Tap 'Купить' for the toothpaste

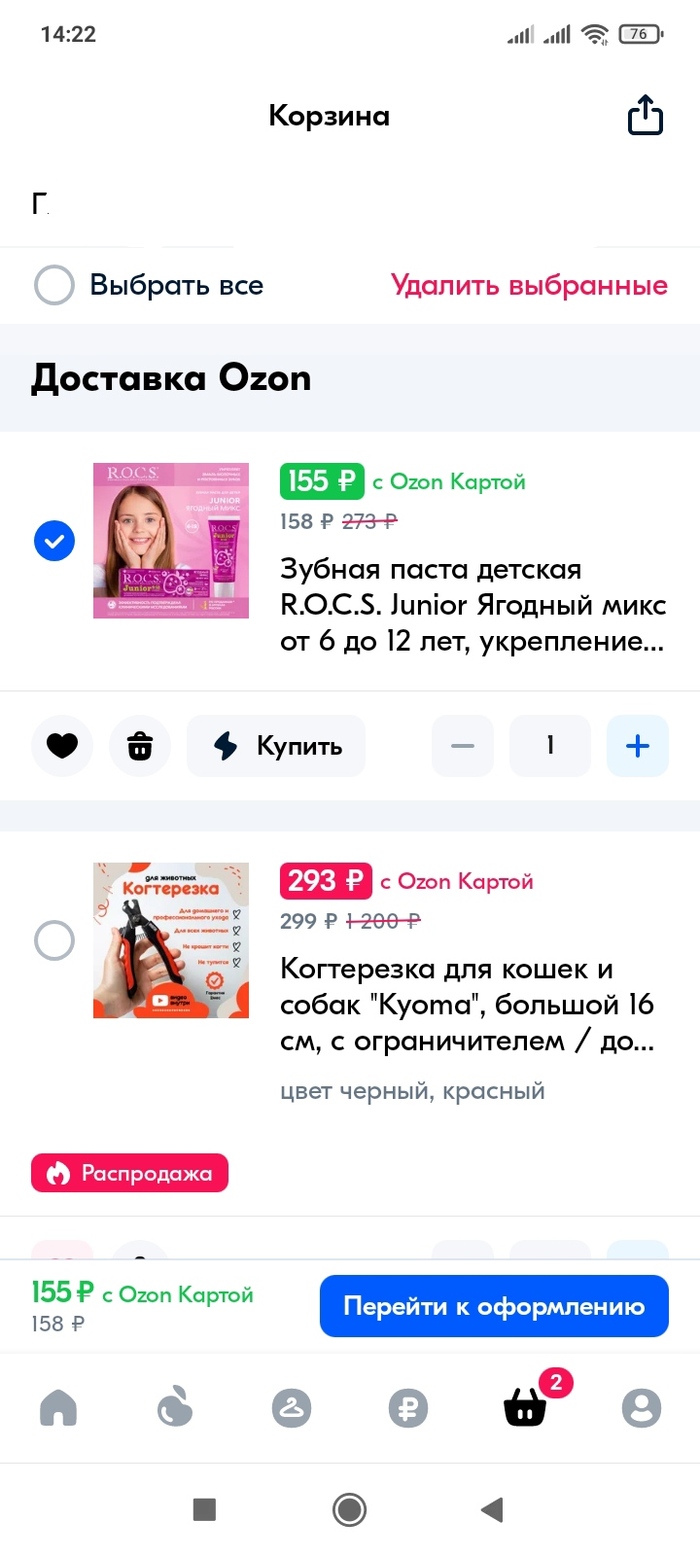tap(276, 746)
